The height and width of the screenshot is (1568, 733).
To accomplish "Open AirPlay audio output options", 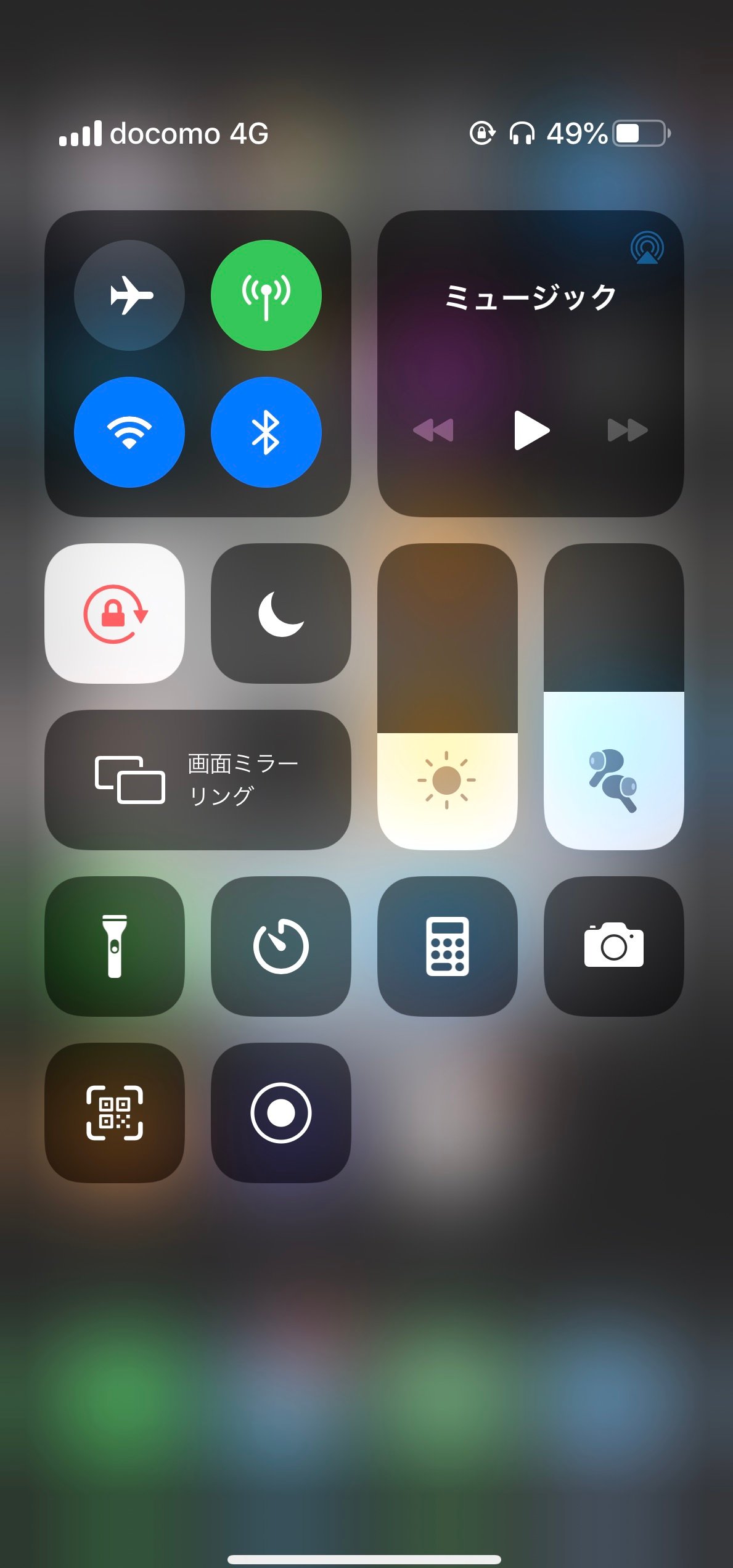I will pyautogui.click(x=647, y=248).
